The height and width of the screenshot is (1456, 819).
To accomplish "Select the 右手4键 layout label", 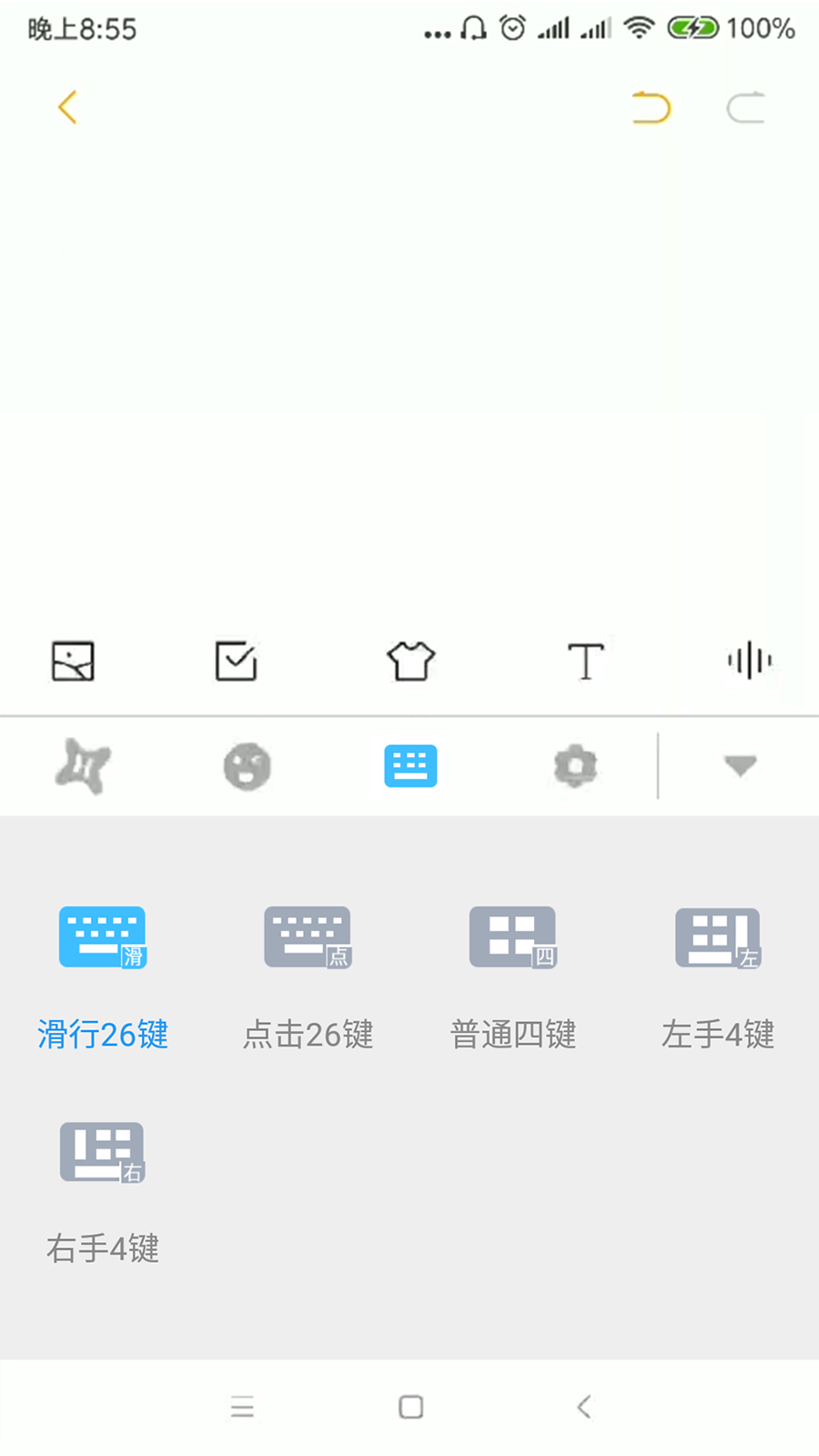I will pyautogui.click(x=103, y=1249).
